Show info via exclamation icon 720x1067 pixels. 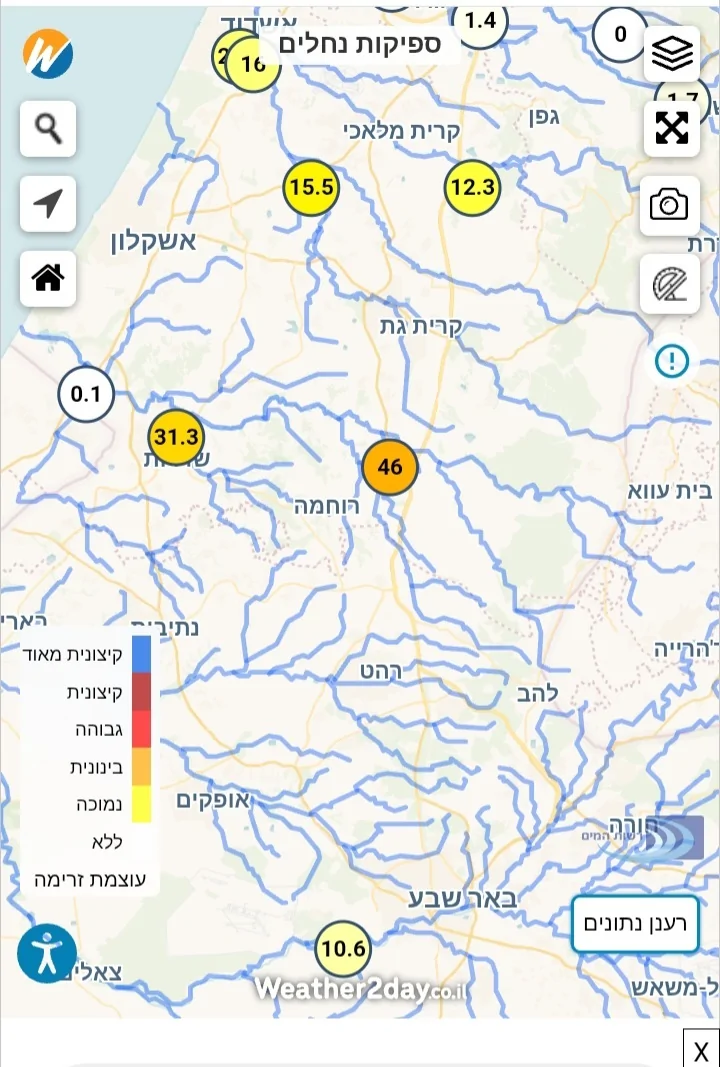(x=672, y=361)
